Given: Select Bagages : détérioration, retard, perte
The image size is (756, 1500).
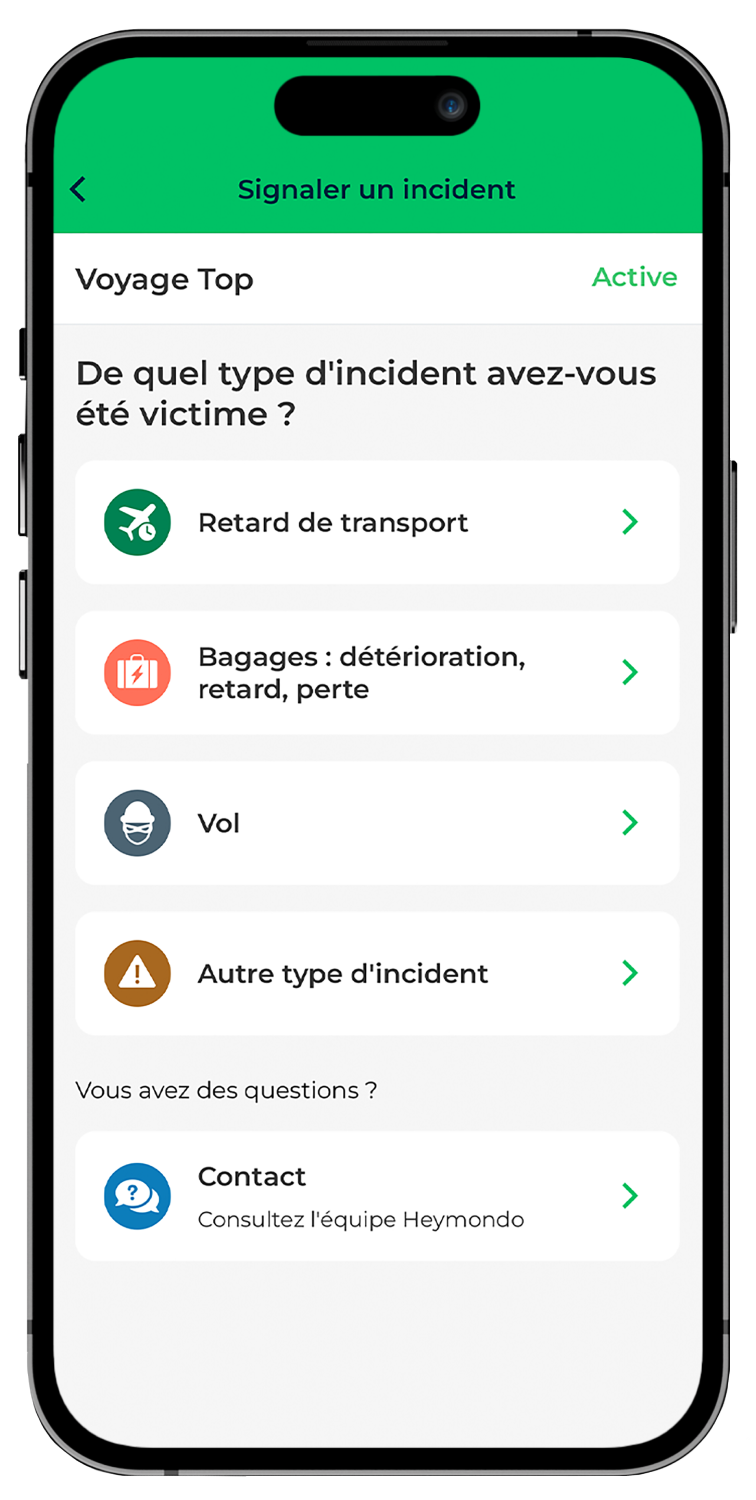Looking at the screenshot, I should point(377,672).
